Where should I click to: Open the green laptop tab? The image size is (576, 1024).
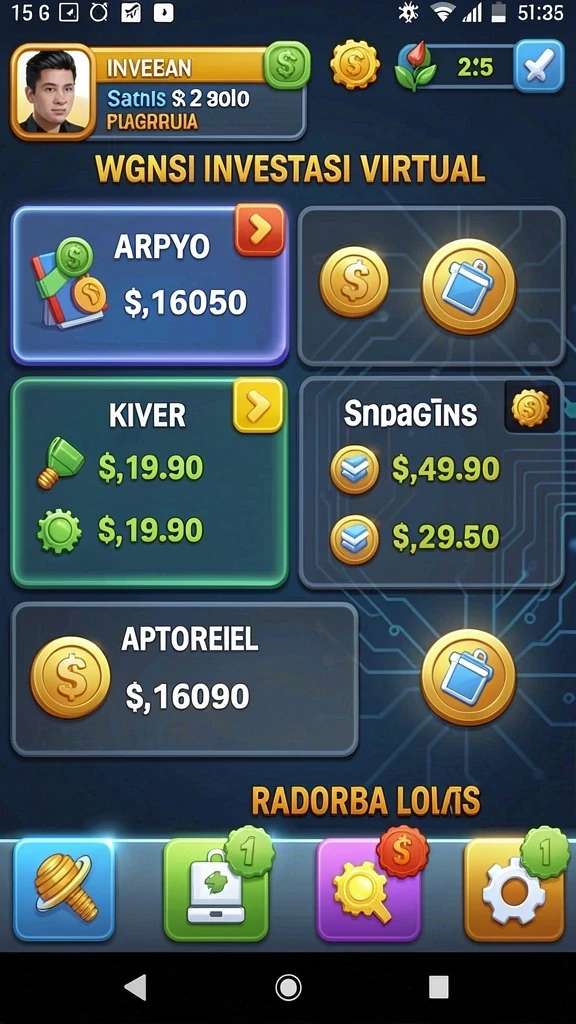[216, 889]
